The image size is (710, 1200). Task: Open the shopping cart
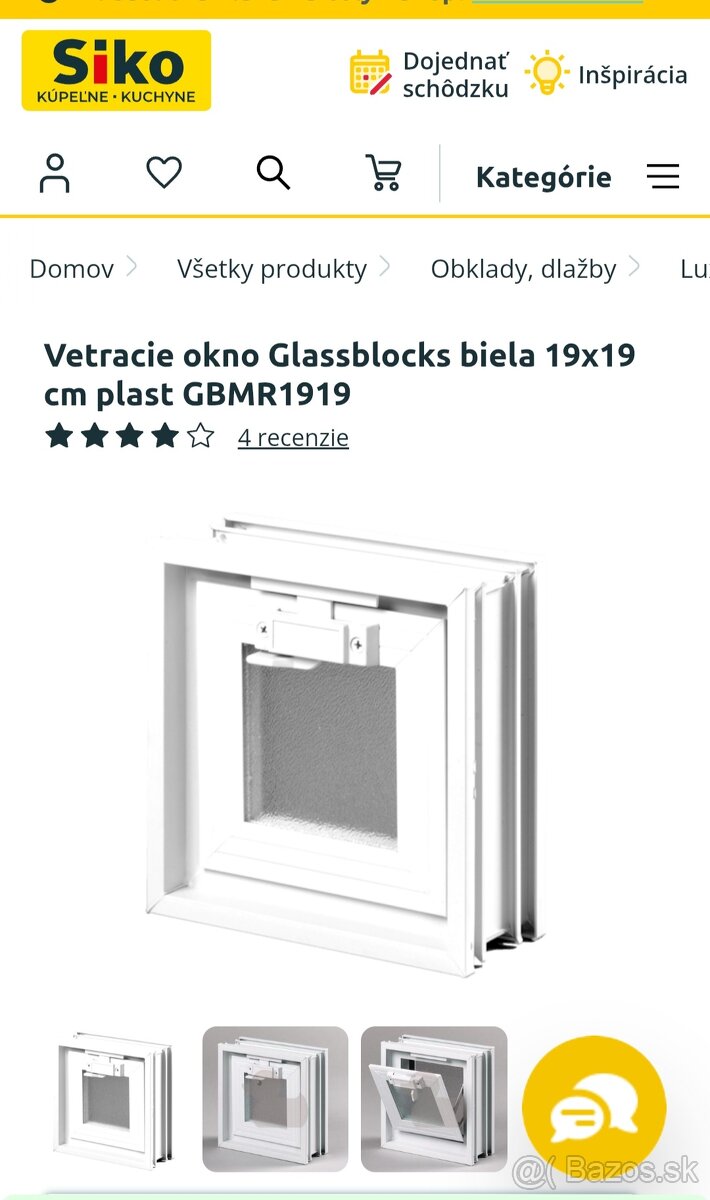(x=383, y=174)
